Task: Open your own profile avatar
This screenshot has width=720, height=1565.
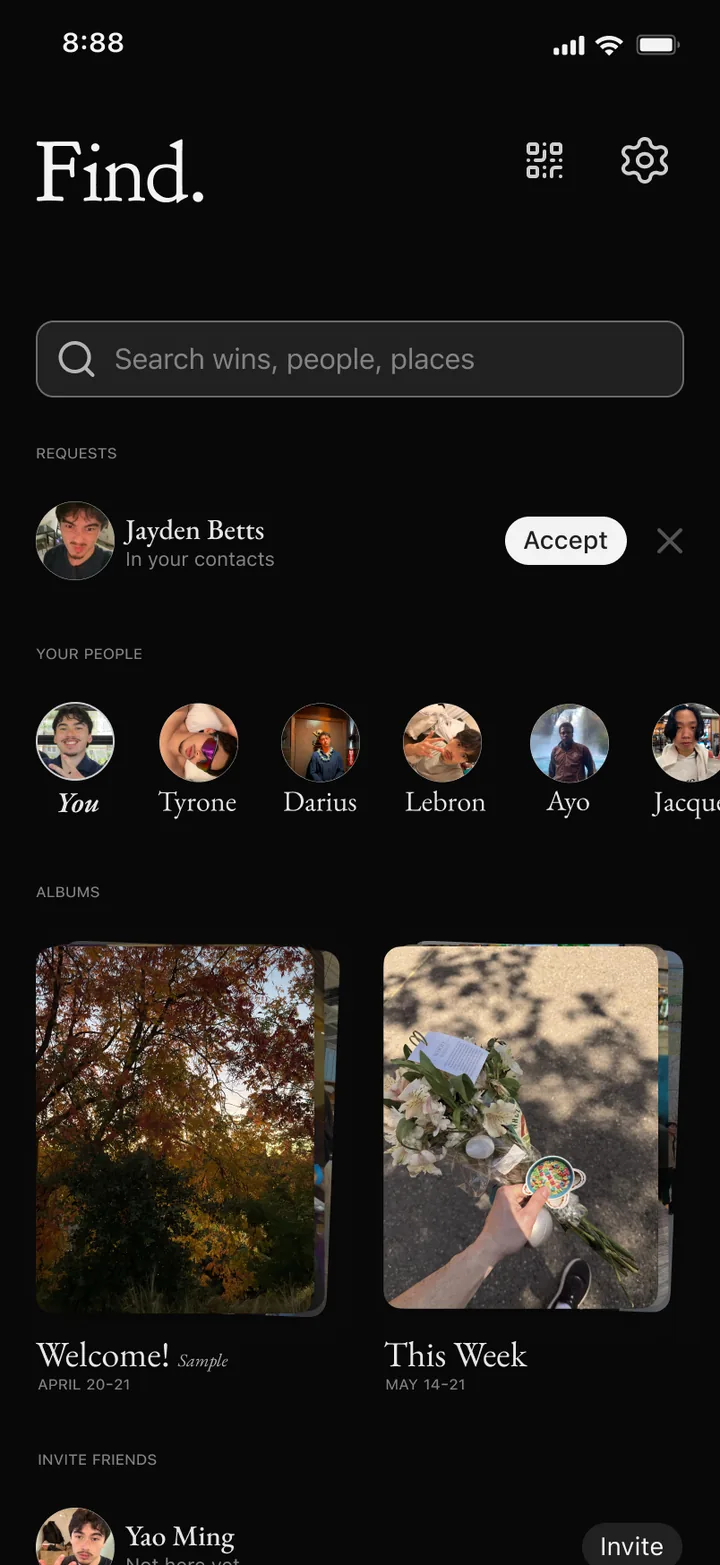Action: click(75, 741)
